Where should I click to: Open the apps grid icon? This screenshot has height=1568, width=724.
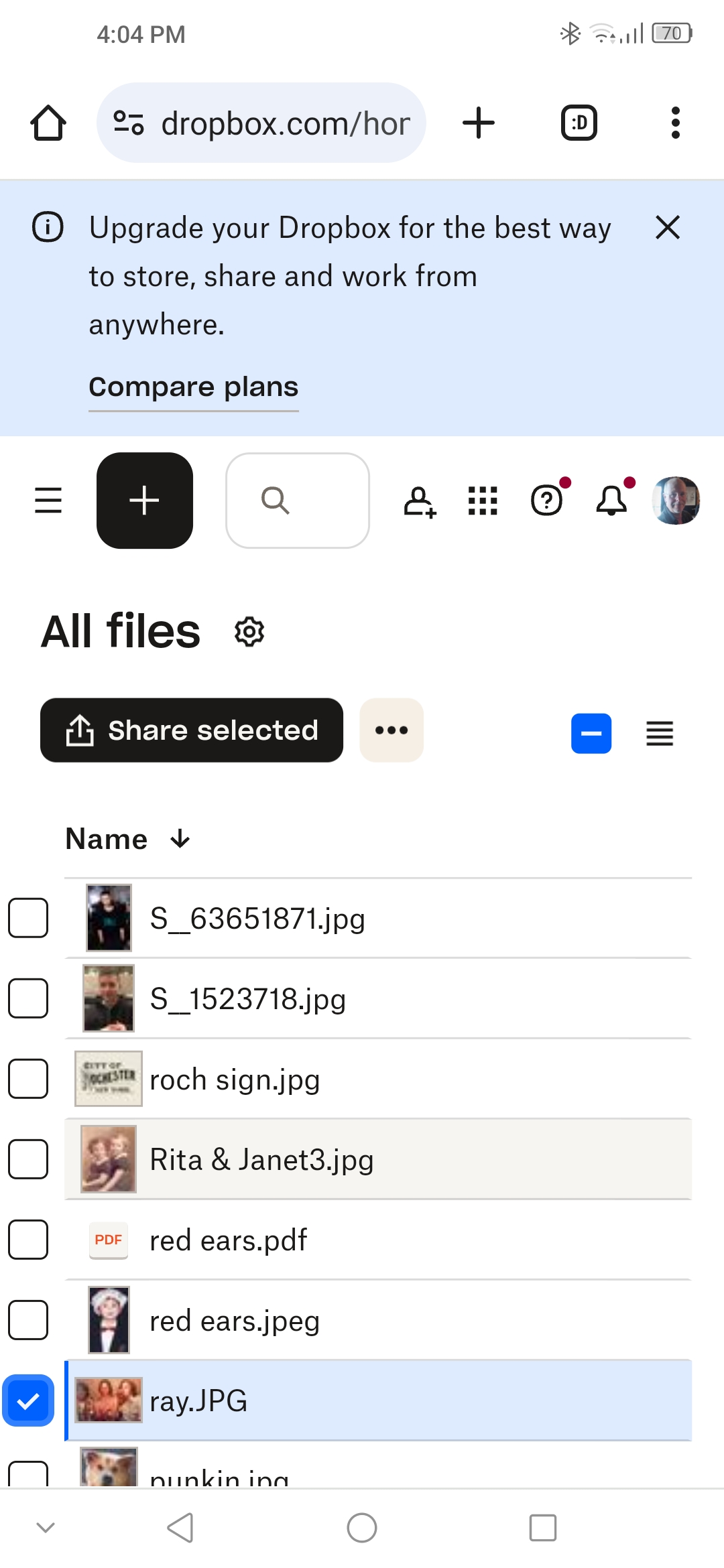pos(483,501)
